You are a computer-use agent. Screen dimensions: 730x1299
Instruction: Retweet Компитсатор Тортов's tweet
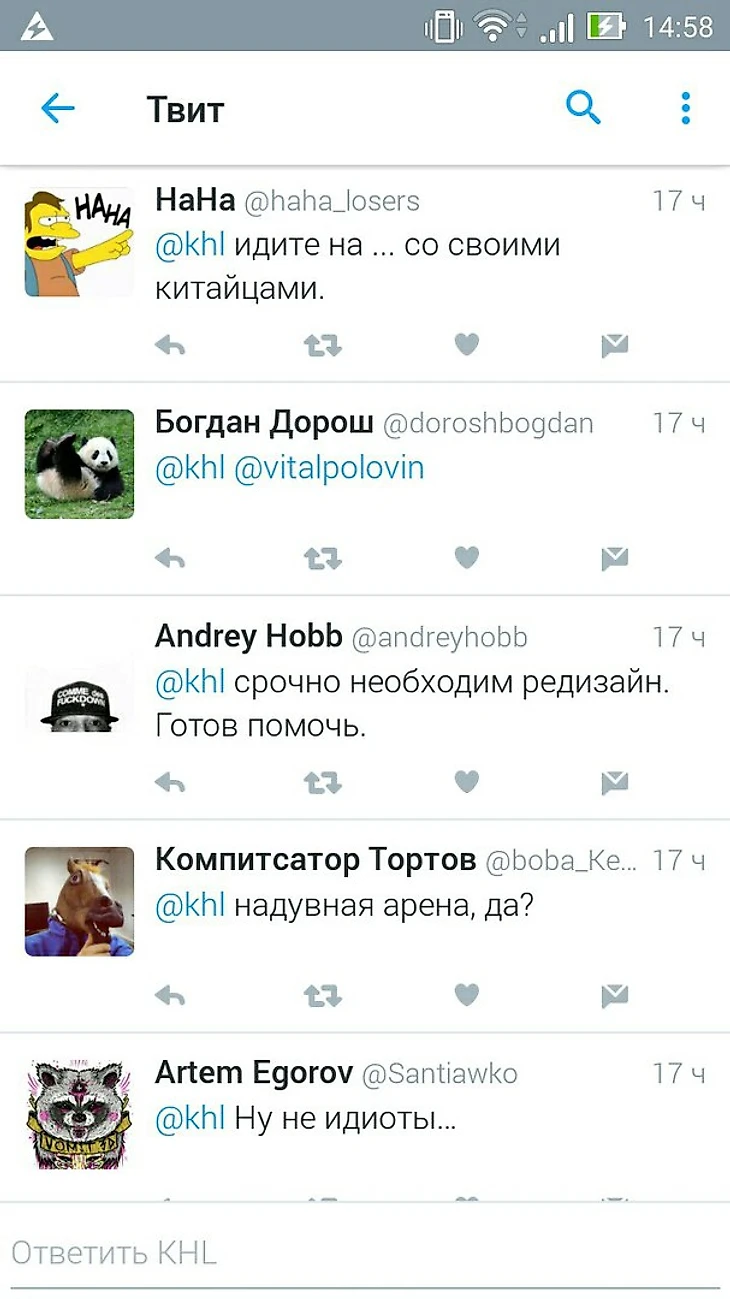322,995
